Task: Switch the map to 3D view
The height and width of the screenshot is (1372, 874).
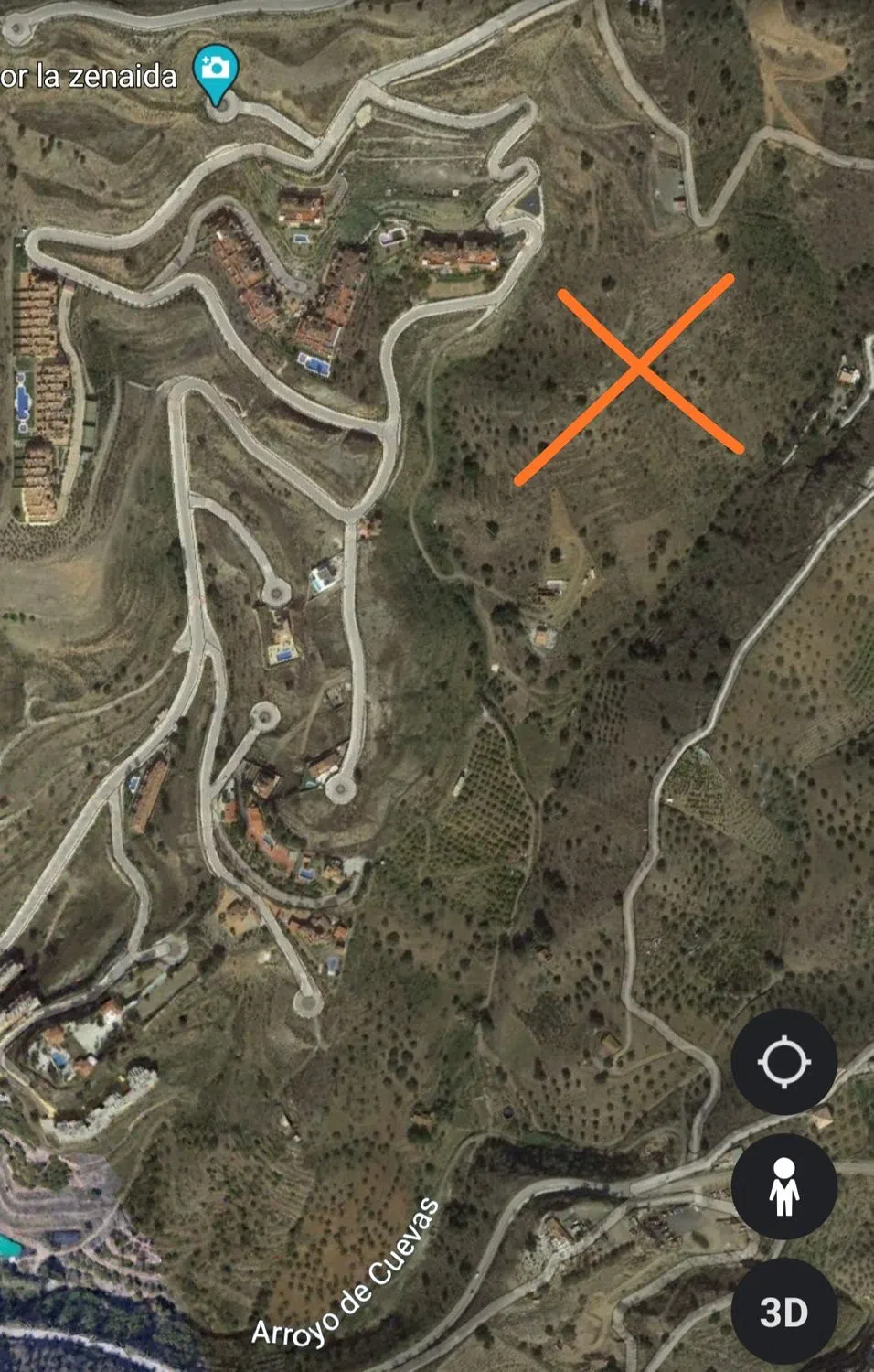Action: 783,1312
